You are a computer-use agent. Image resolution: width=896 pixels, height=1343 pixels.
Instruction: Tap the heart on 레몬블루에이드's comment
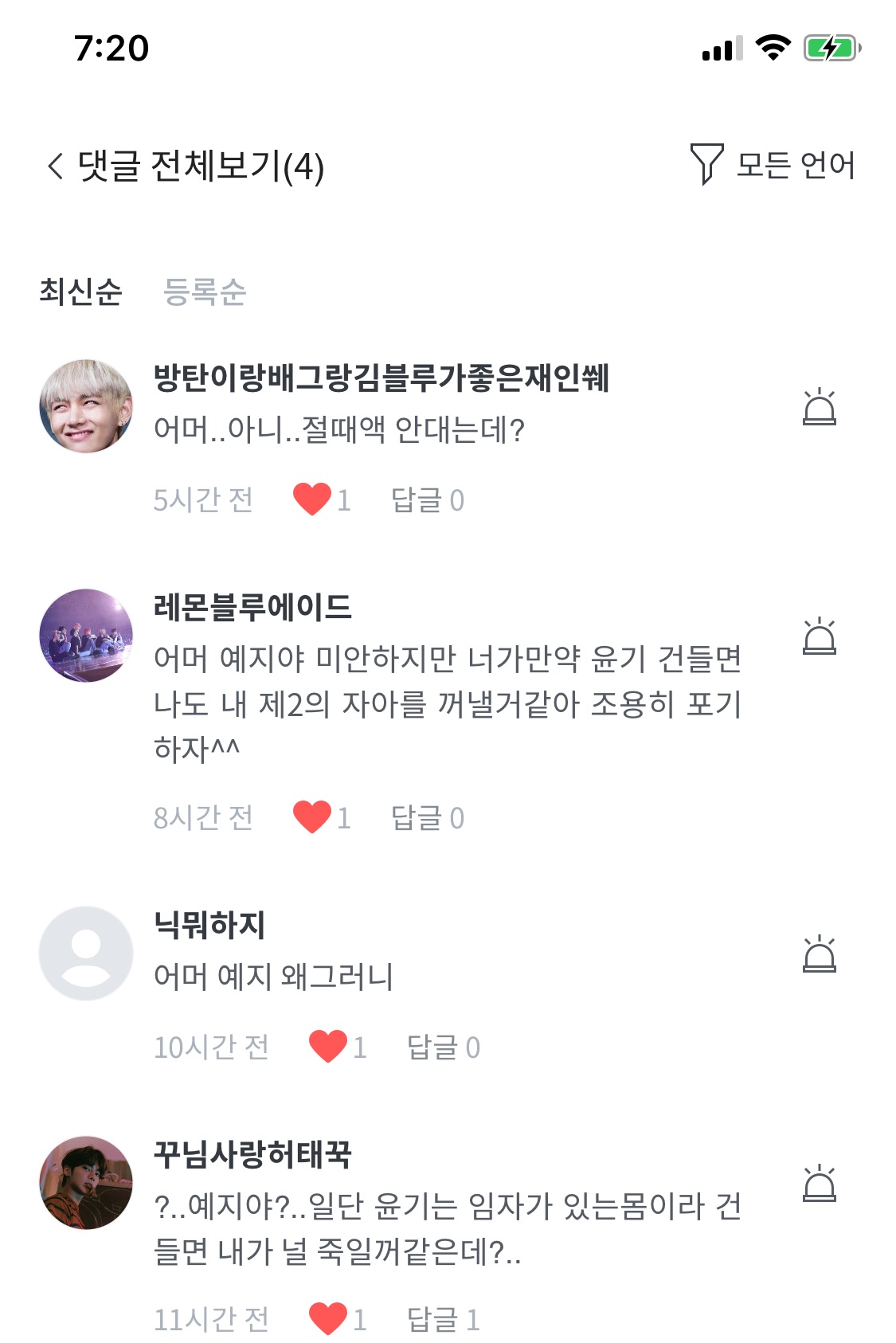(x=312, y=817)
